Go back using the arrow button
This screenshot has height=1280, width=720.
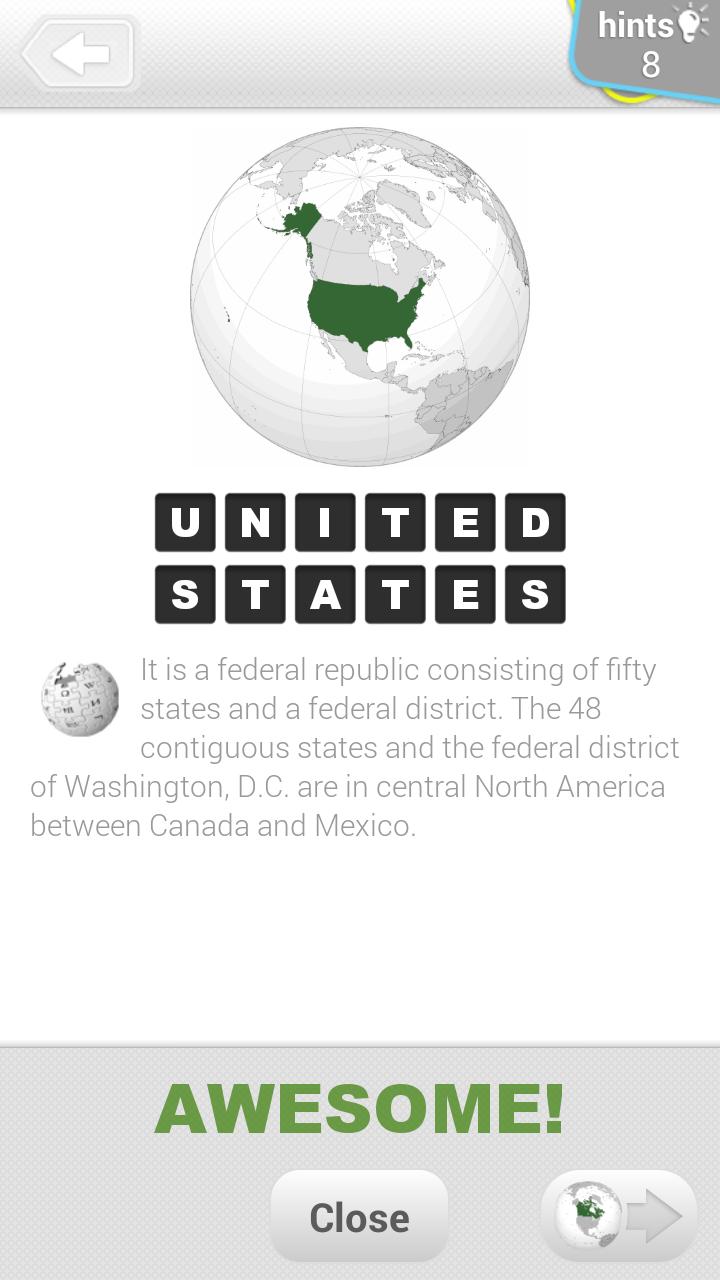[x=80, y=54]
